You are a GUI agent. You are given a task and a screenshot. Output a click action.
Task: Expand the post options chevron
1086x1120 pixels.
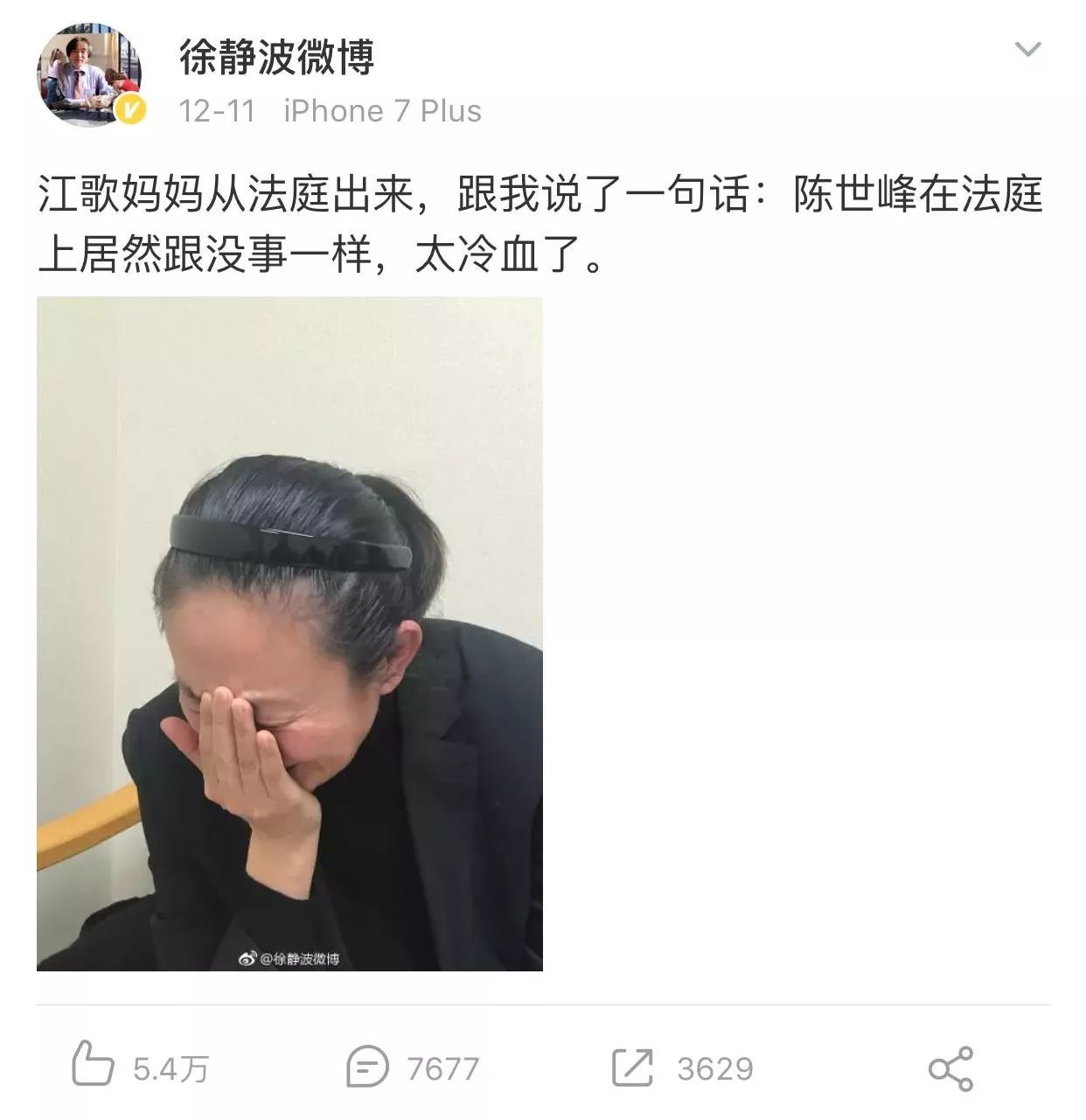tap(1027, 49)
